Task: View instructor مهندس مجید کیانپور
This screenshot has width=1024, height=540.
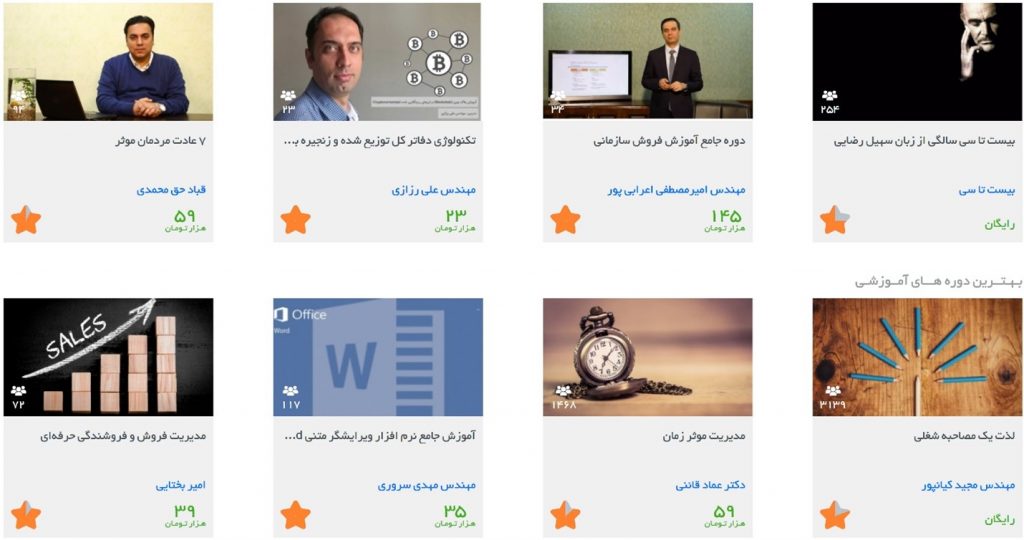Action: click(x=968, y=486)
